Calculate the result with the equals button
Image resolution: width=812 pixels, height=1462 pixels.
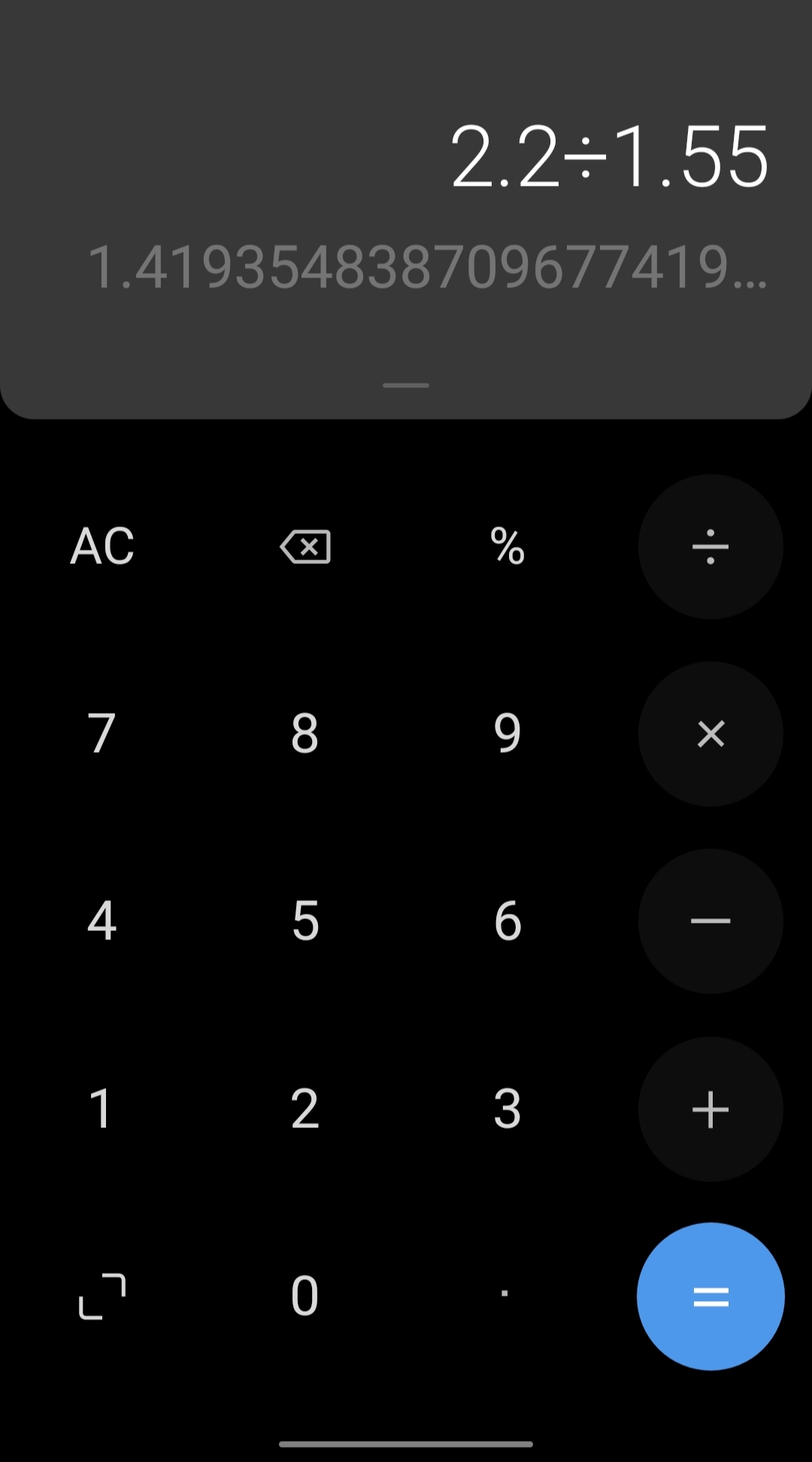[710, 1297]
